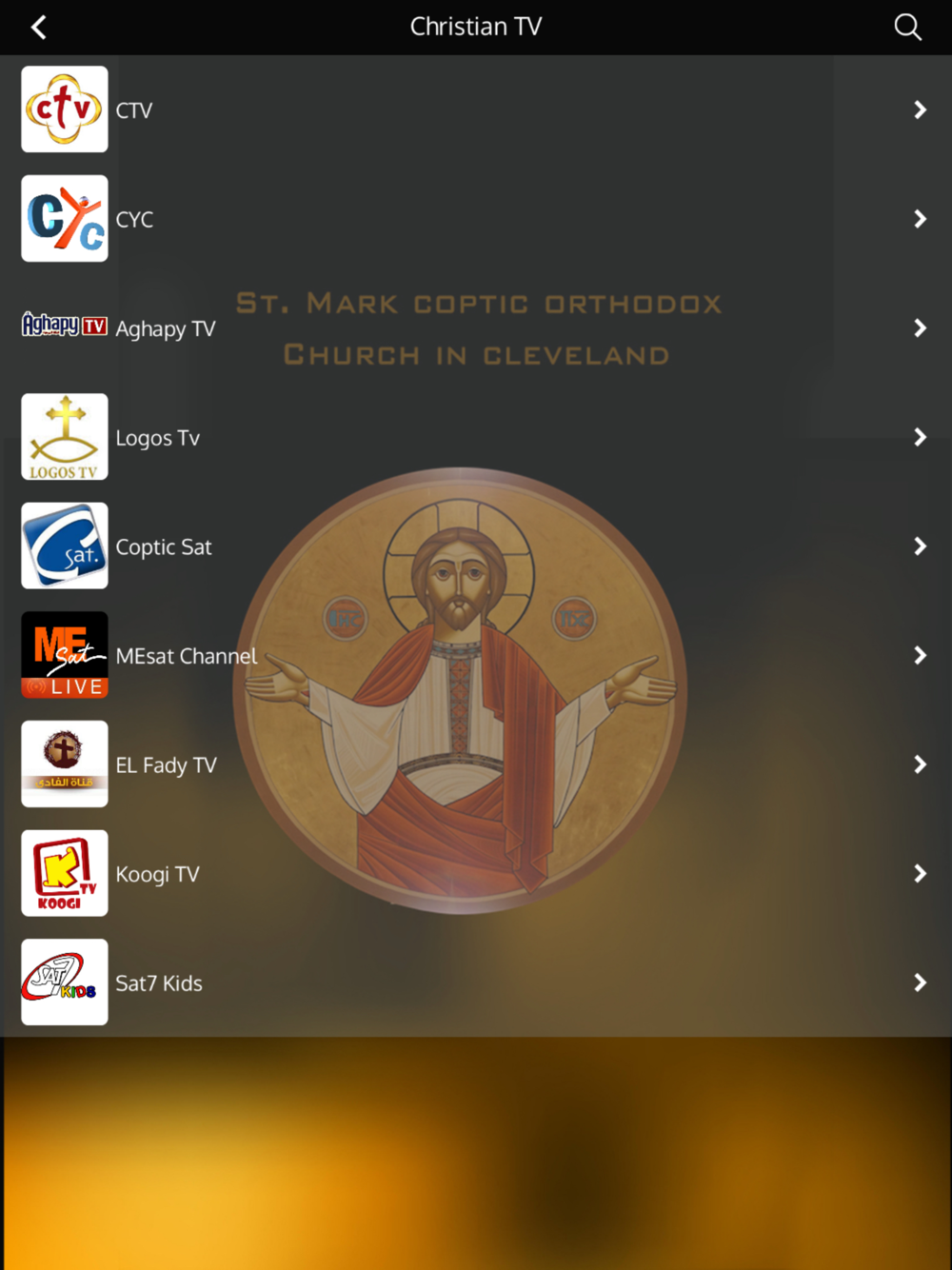The height and width of the screenshot is (1270, 952).
Task: Select Koogi TV from the list
Action: coord(476,873)
